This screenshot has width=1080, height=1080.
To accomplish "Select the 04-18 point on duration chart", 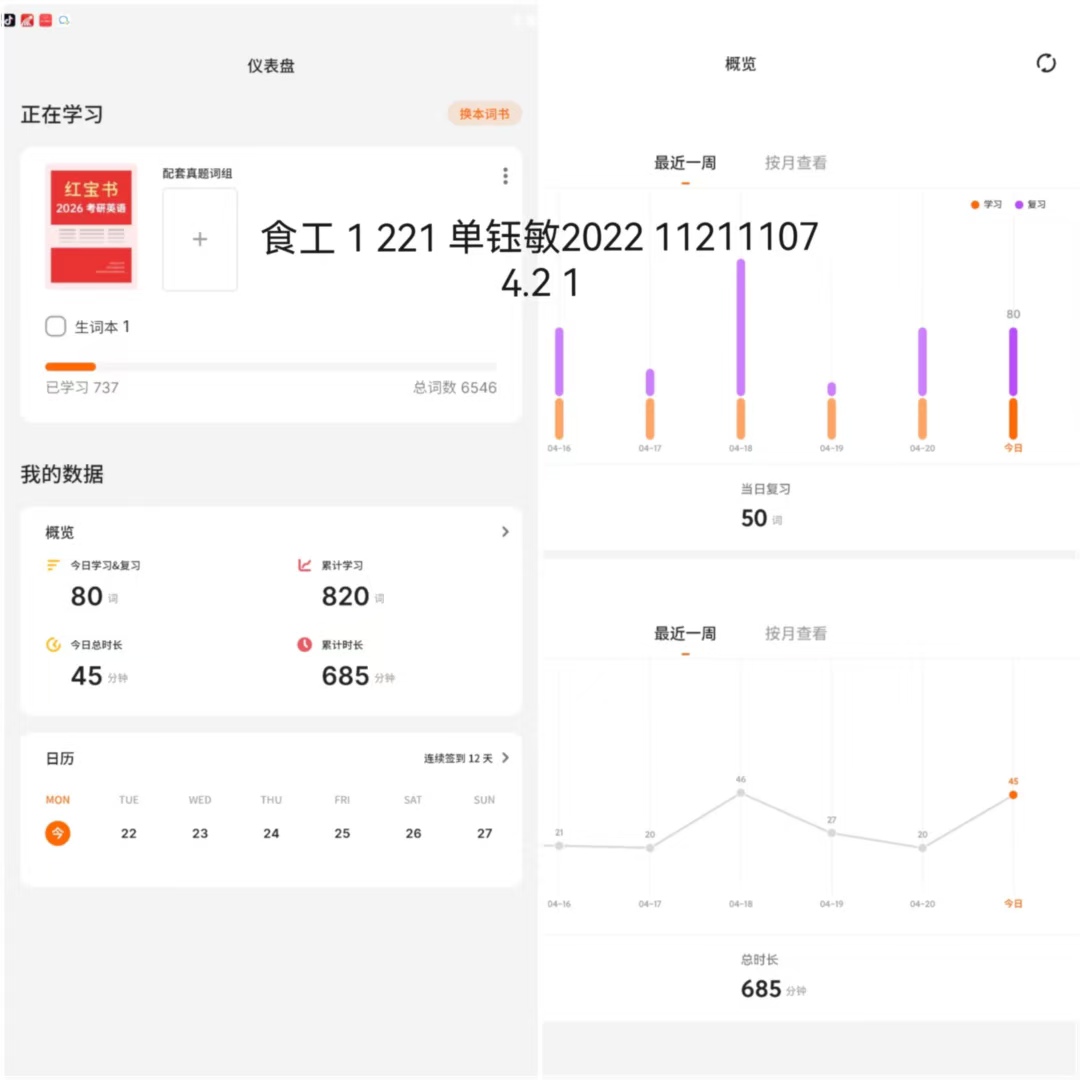I will (740, 793).
